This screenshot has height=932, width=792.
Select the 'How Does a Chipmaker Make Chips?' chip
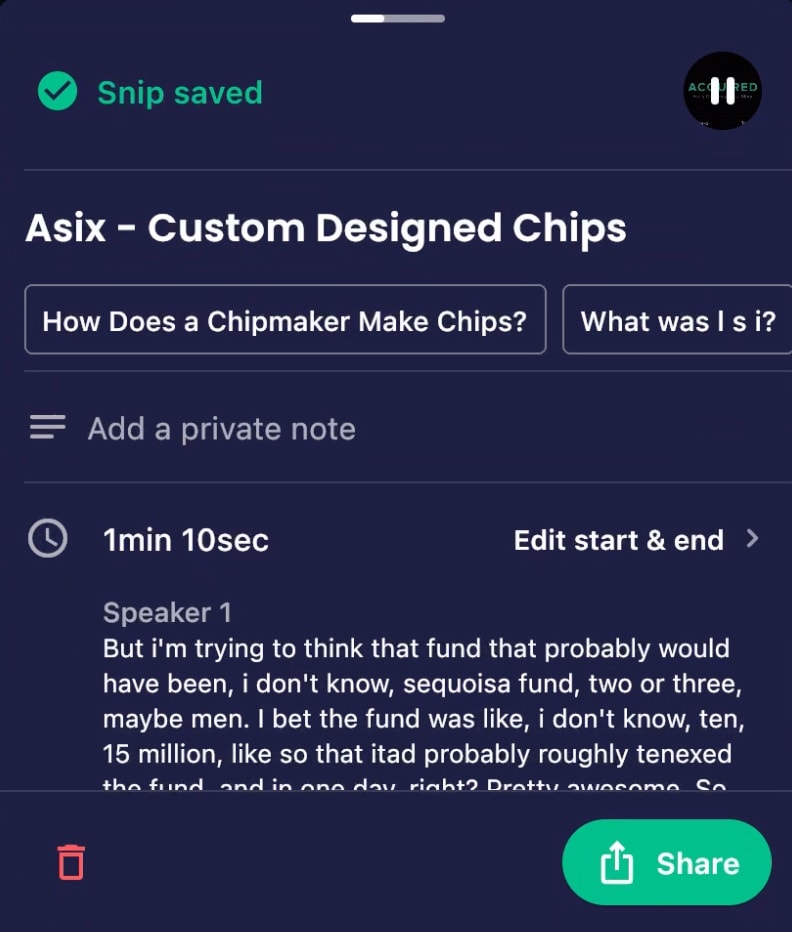pyautogui.click(x=285, y=320)
